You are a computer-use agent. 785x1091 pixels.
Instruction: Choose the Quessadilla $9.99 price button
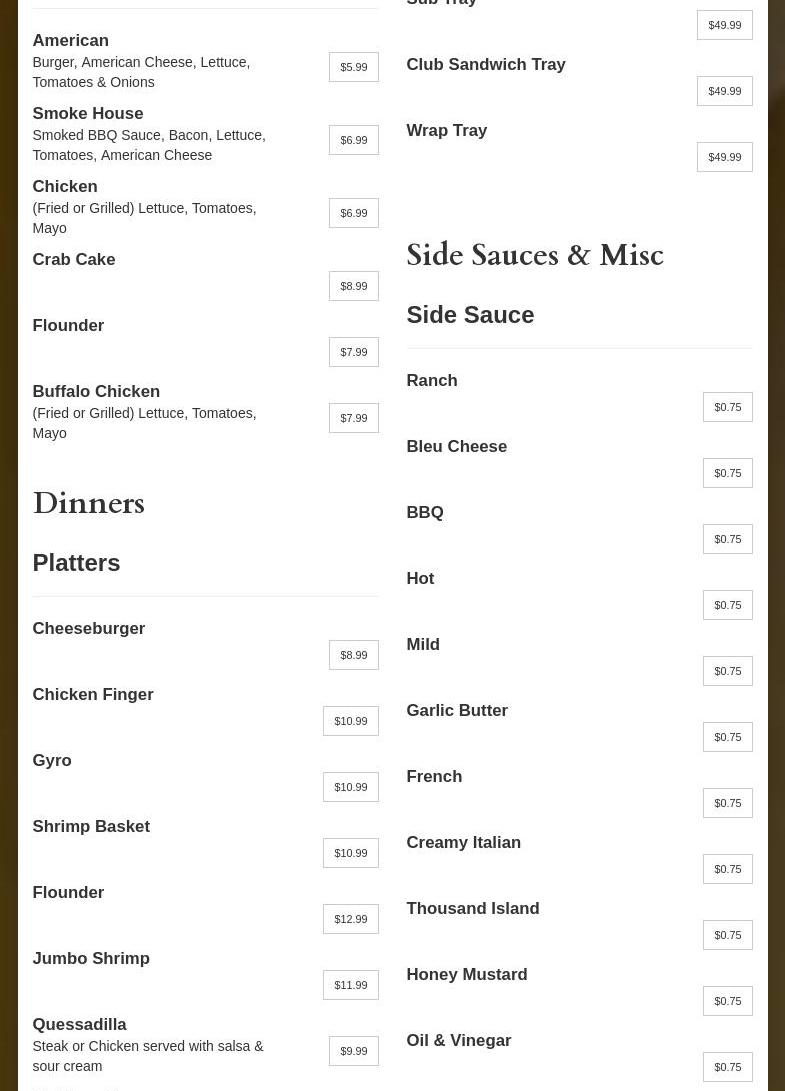pos(353,1051)
